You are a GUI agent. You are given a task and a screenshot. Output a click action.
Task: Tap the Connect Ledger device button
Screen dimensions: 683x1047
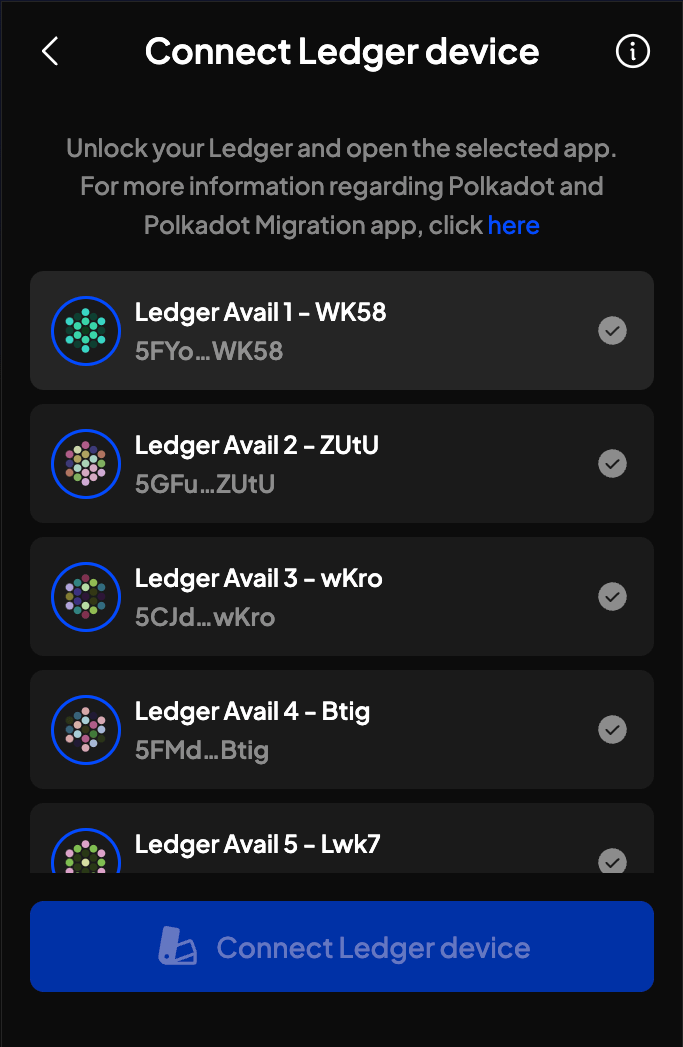(x=341, y=947)
